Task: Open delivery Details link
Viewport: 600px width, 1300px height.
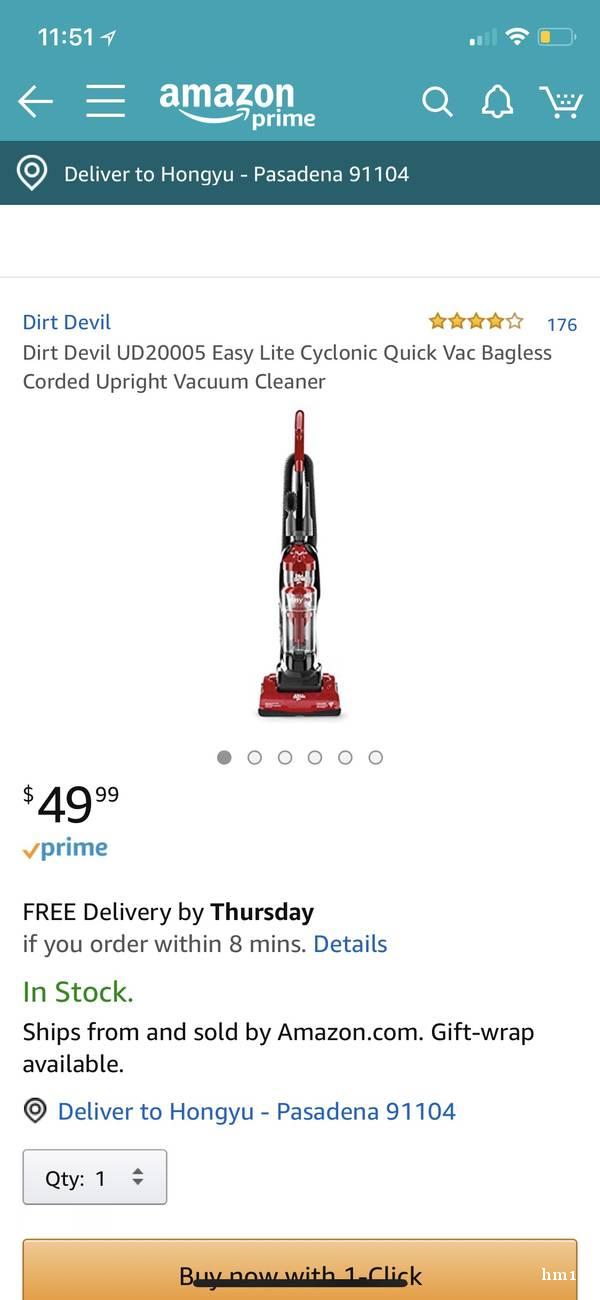Action: tap(350, 944)
